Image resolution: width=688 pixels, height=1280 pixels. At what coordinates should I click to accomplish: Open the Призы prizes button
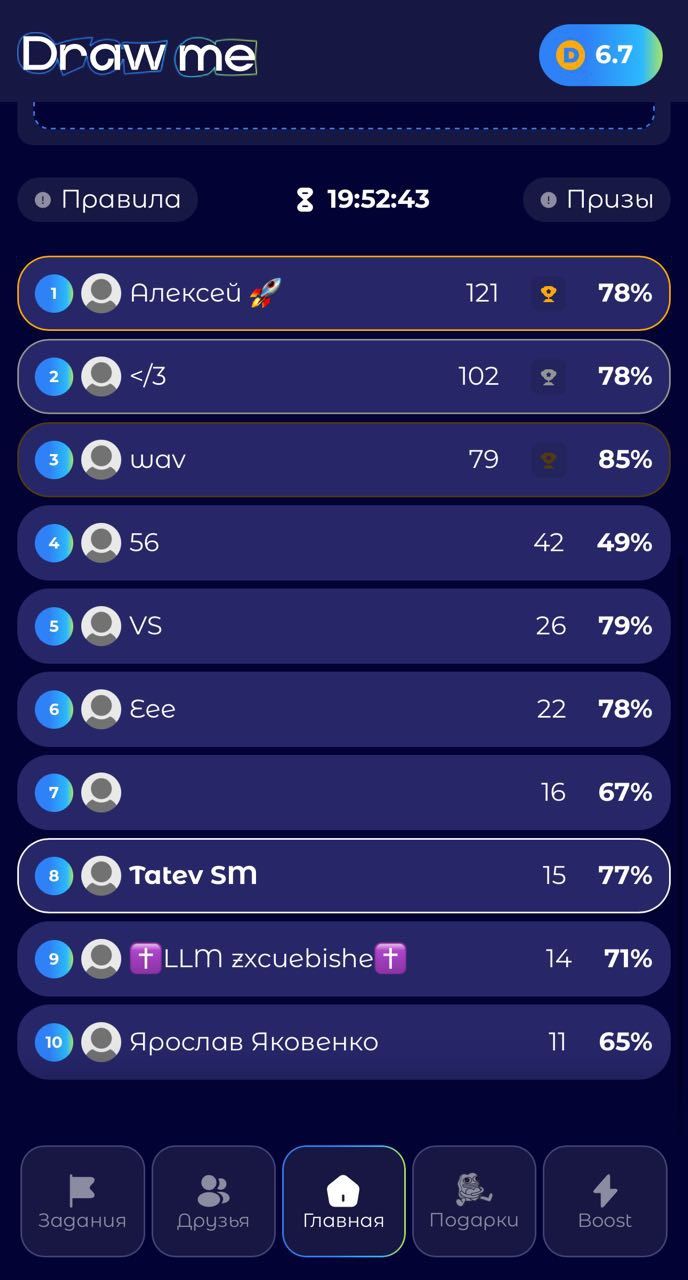point(596,200)
